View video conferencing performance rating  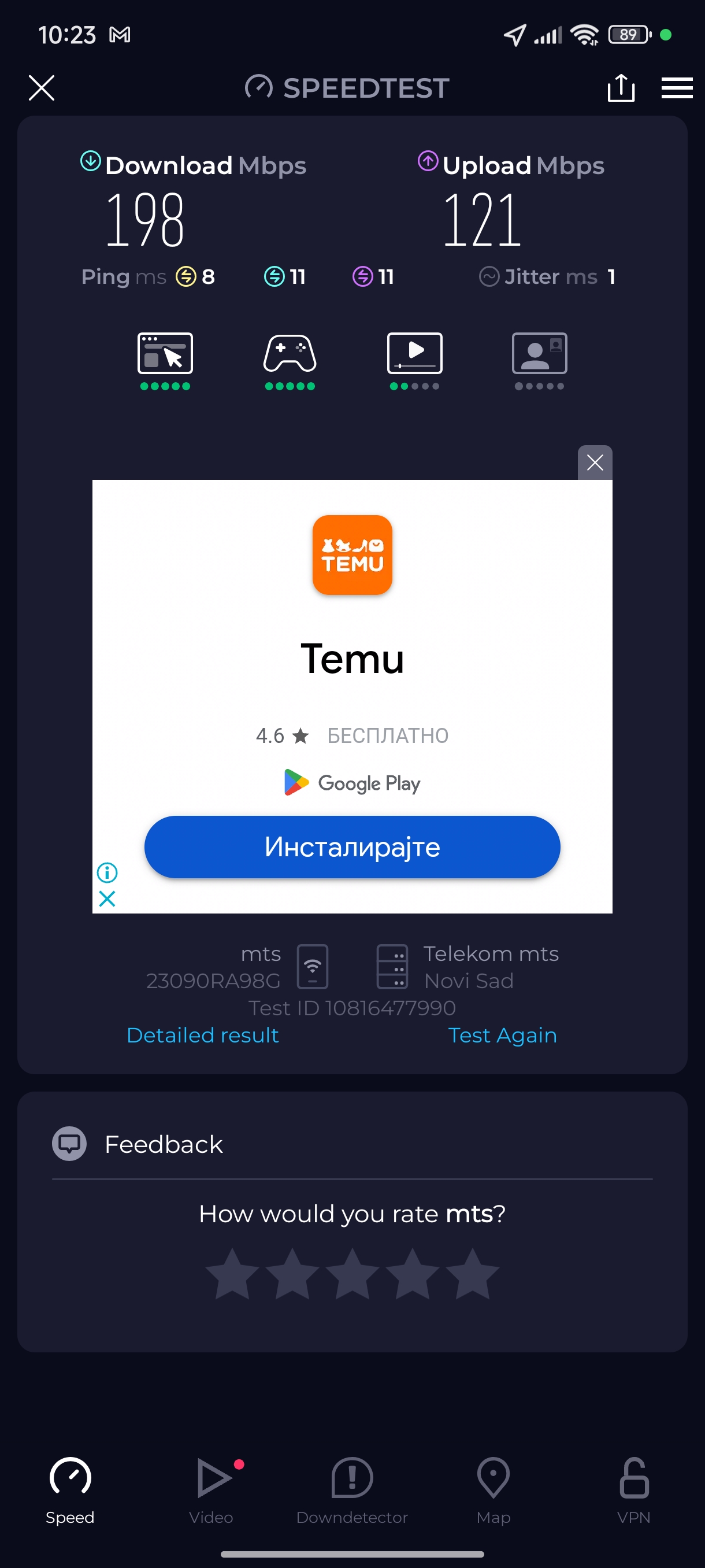pyautogui.click(x=539, y=360)
